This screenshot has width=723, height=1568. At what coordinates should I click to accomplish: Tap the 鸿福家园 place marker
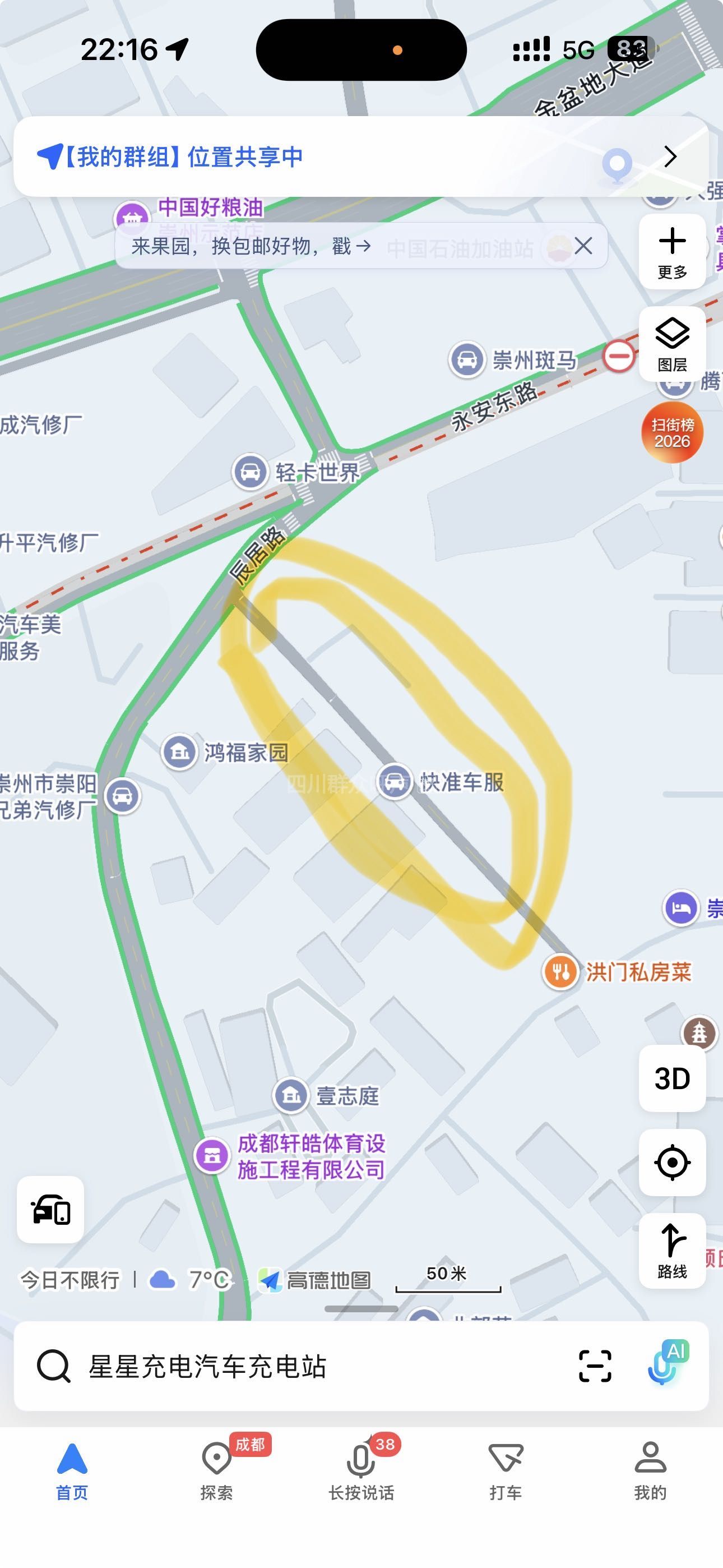coord(179,751)
